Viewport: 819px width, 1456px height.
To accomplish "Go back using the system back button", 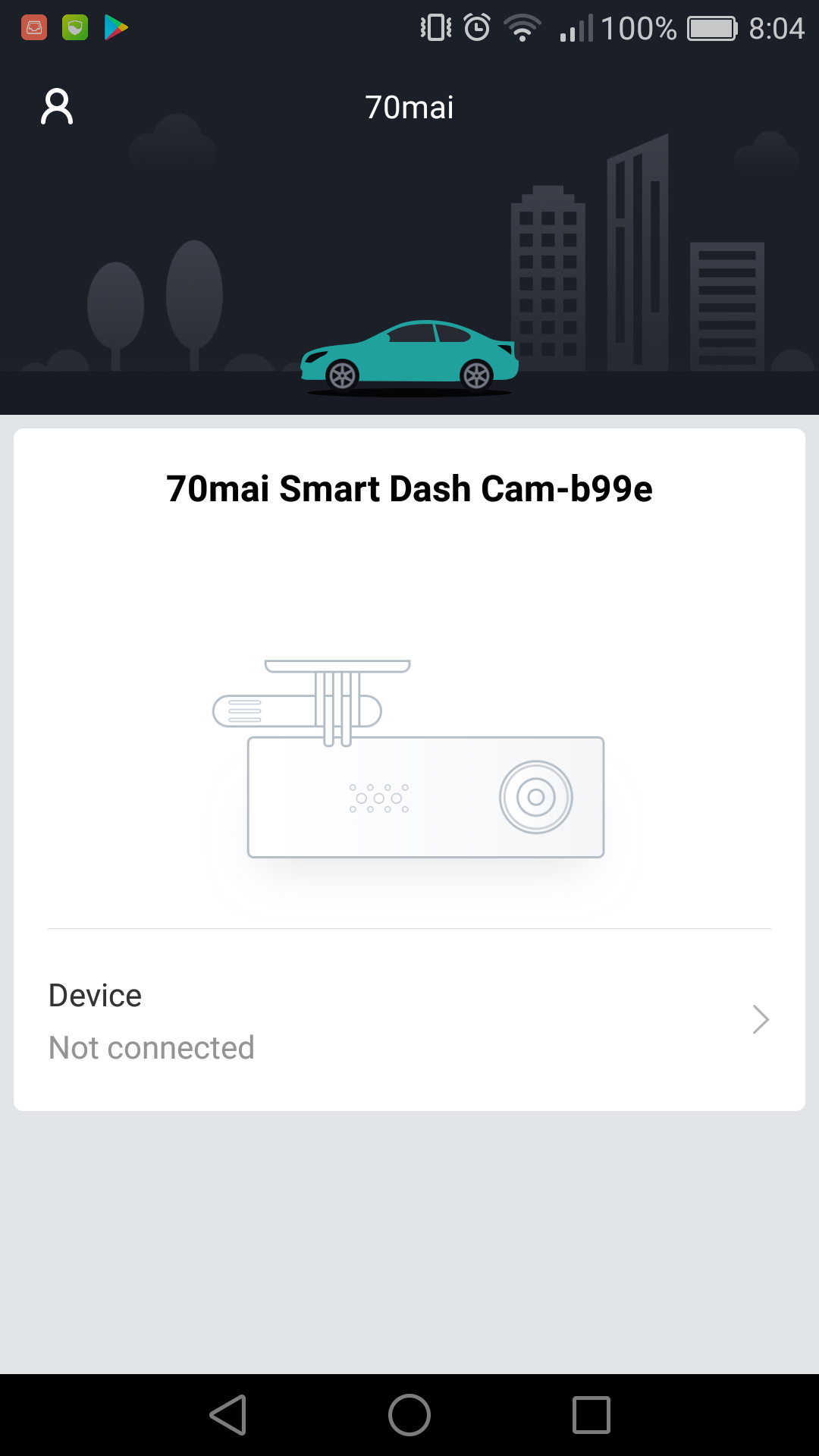I will tap(228, 1415).
